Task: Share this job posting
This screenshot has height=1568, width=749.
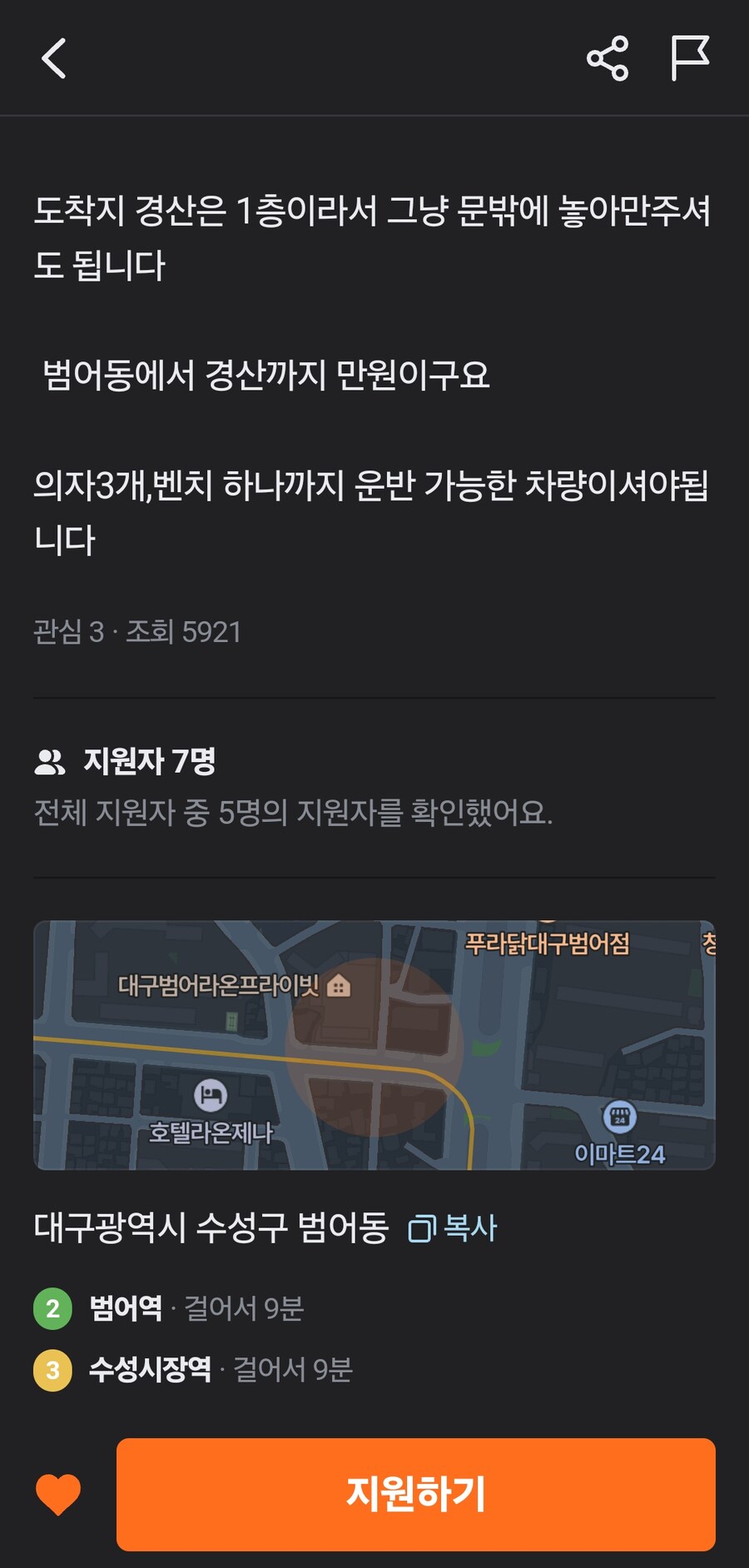Action: pyautogui.click(x=608, y=58)
